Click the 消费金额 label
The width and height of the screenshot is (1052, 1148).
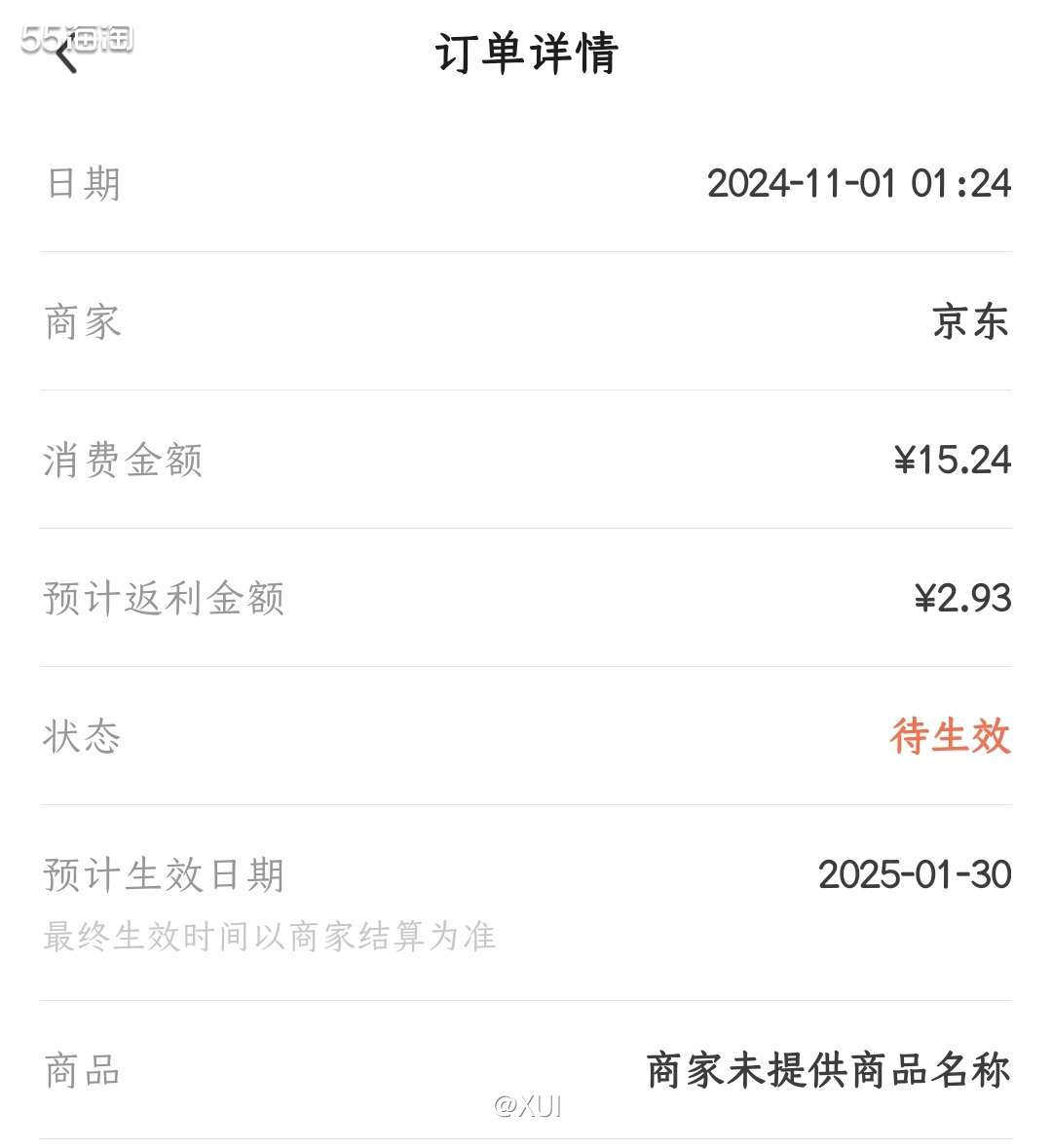point(122,462)
